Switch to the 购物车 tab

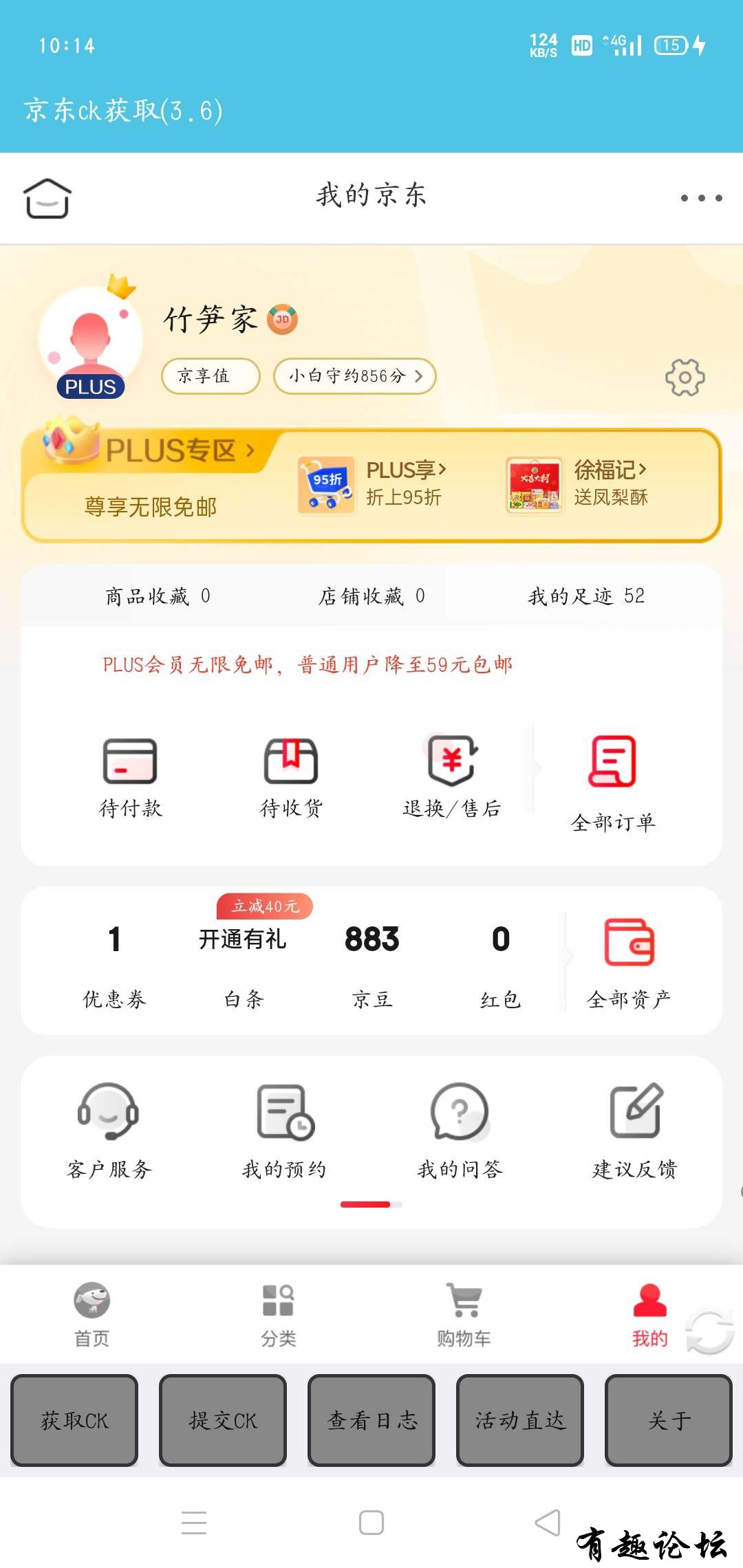pyautogui.click(x=464, y=1314)
